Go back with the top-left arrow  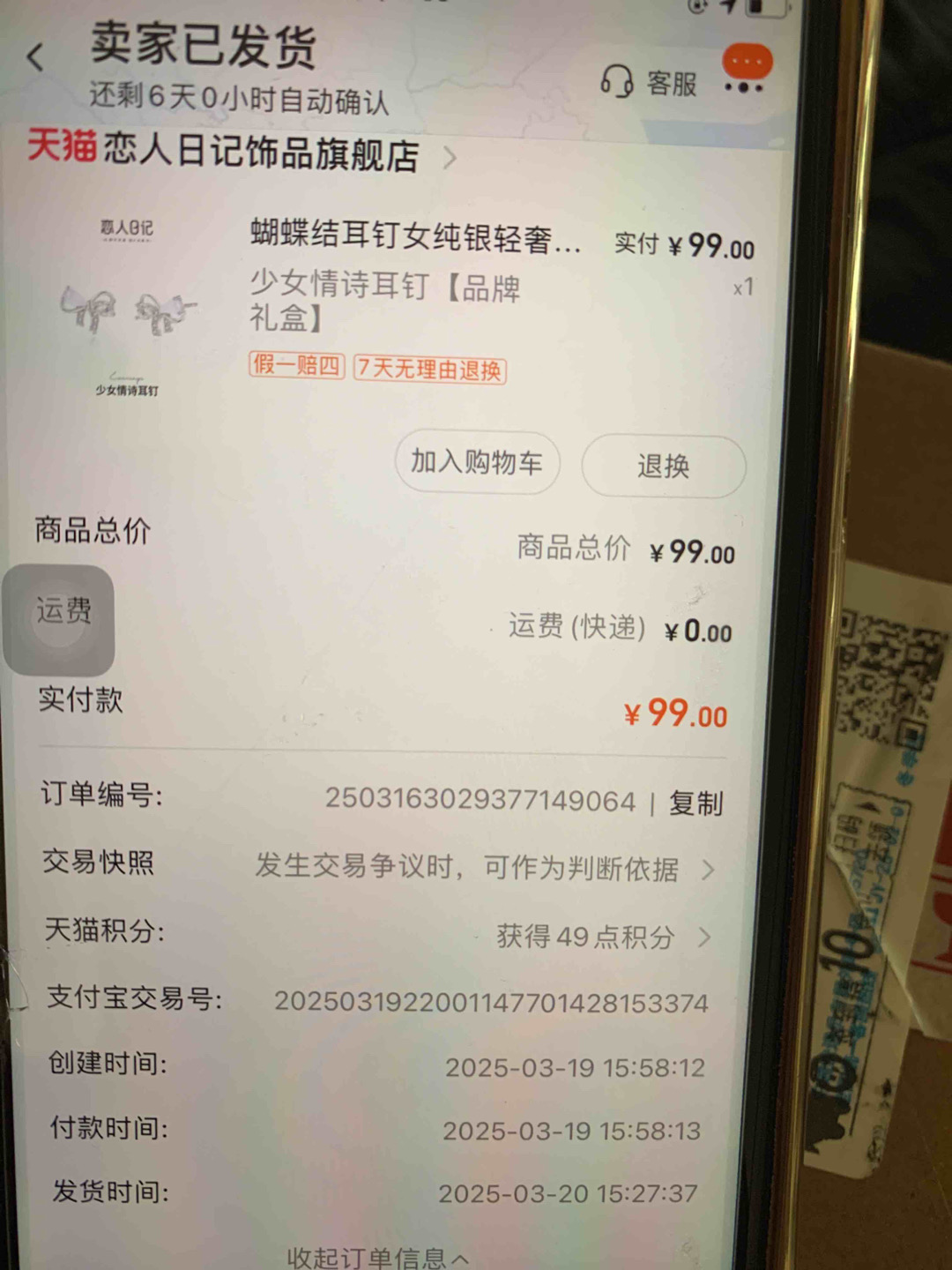(x=36, y=58)
